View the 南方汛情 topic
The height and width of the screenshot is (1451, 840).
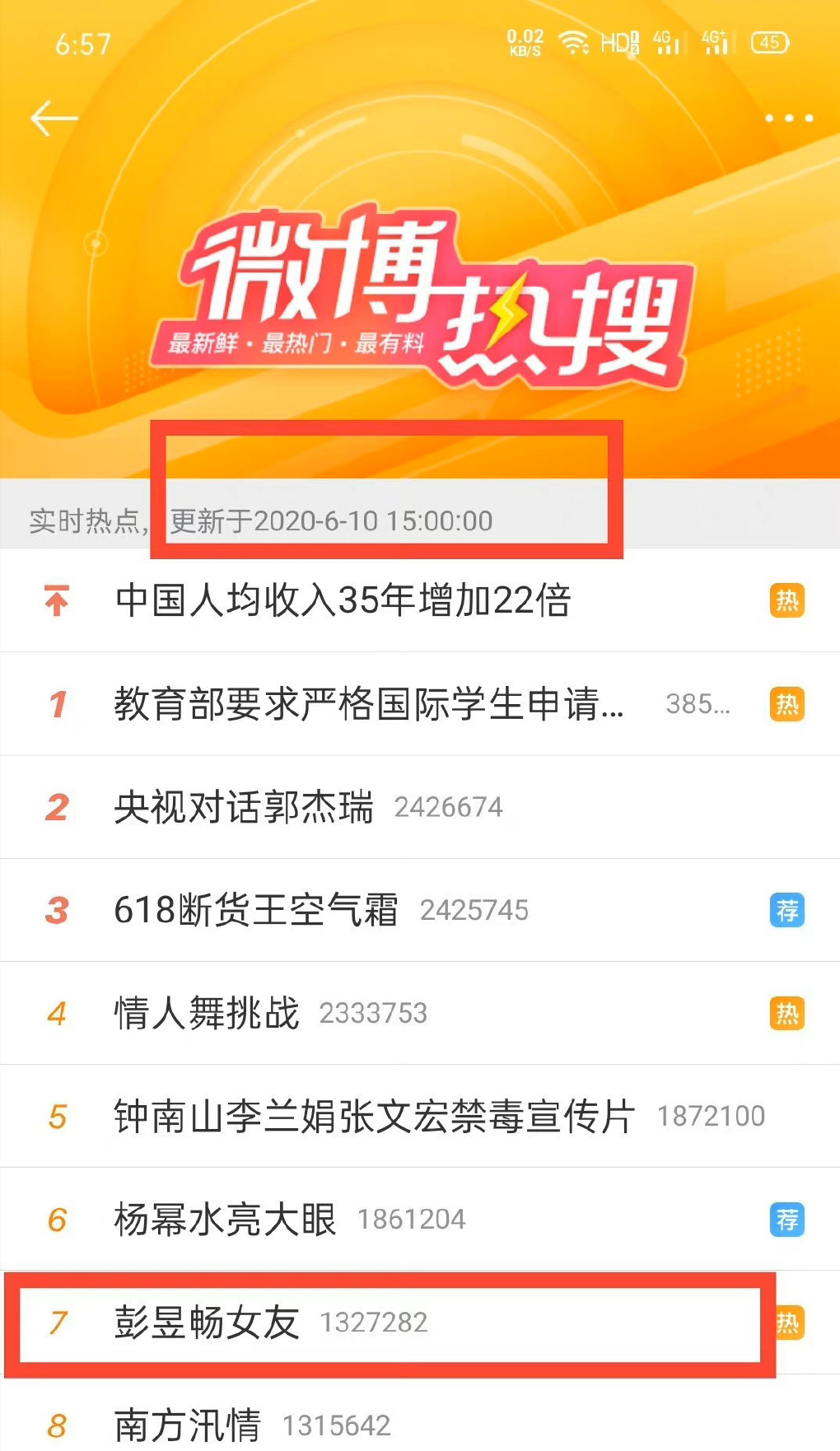188,1425
